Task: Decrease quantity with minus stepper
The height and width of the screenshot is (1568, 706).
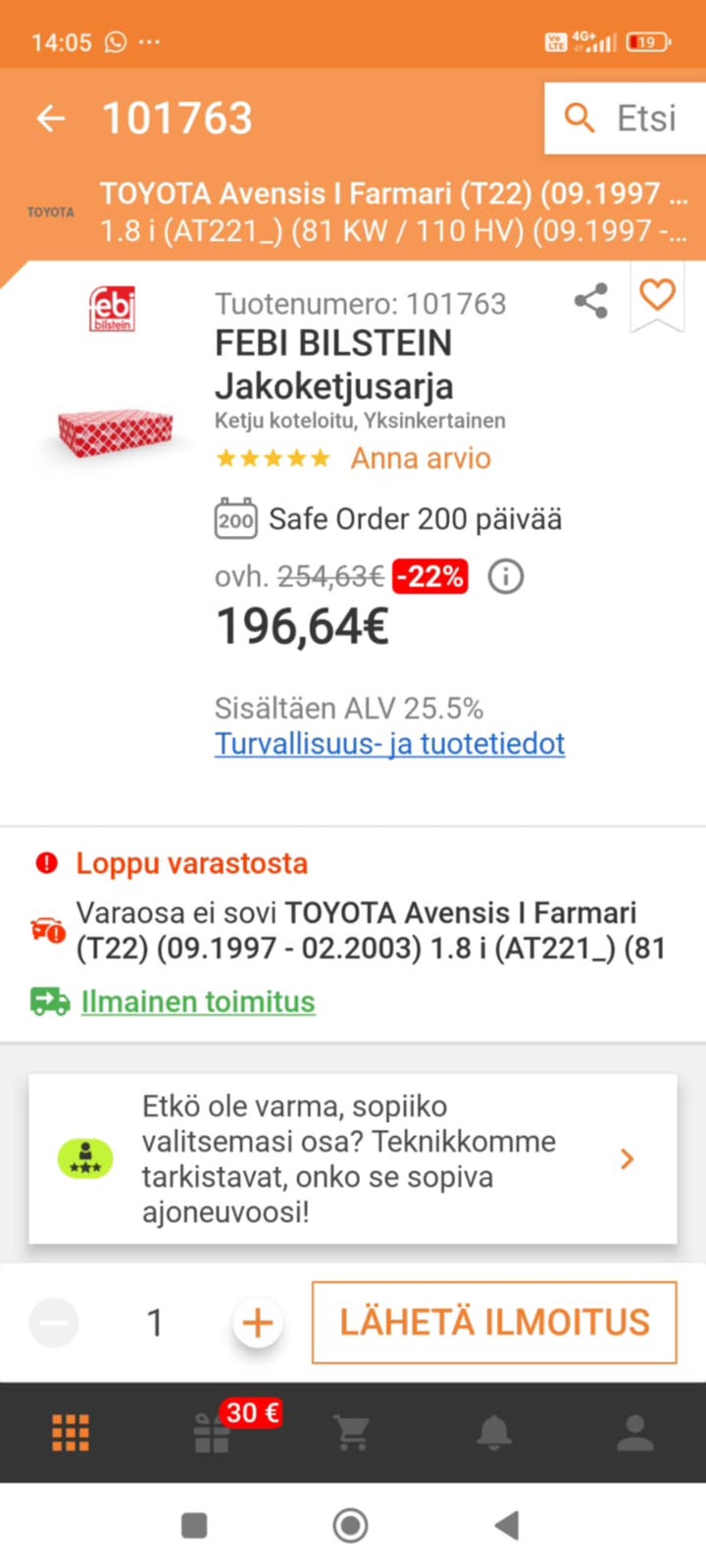Action: (54, 1322)
